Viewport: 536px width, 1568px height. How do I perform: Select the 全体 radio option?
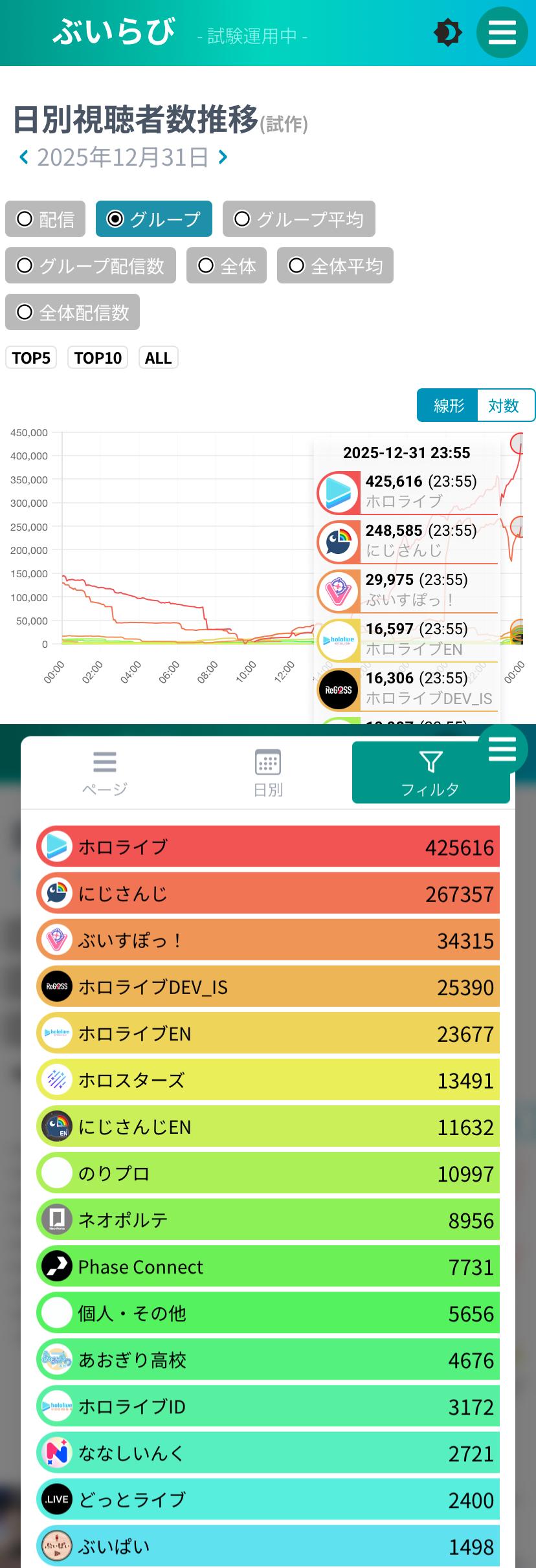226,266
